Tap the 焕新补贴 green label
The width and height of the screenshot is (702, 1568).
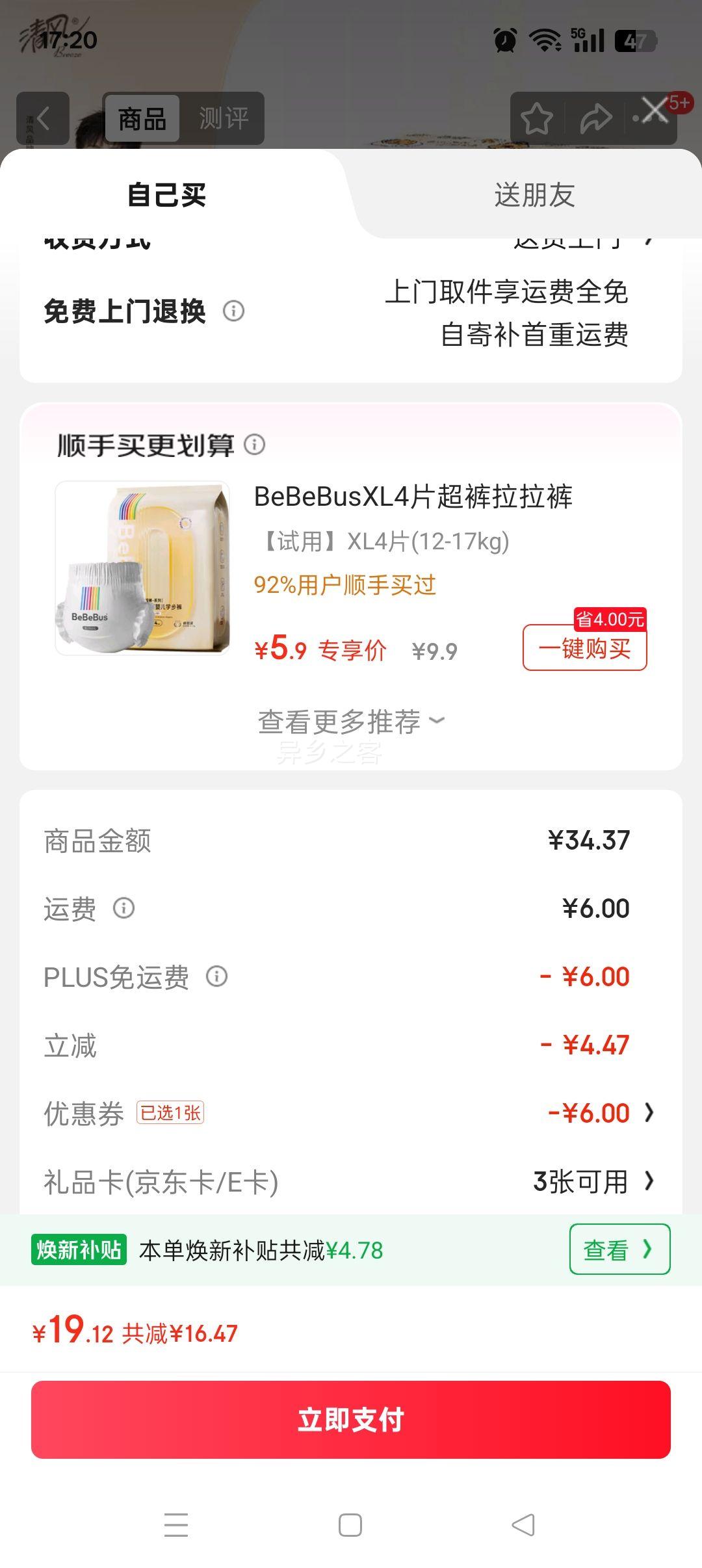pyautogui.click(x=78, y=1248)
